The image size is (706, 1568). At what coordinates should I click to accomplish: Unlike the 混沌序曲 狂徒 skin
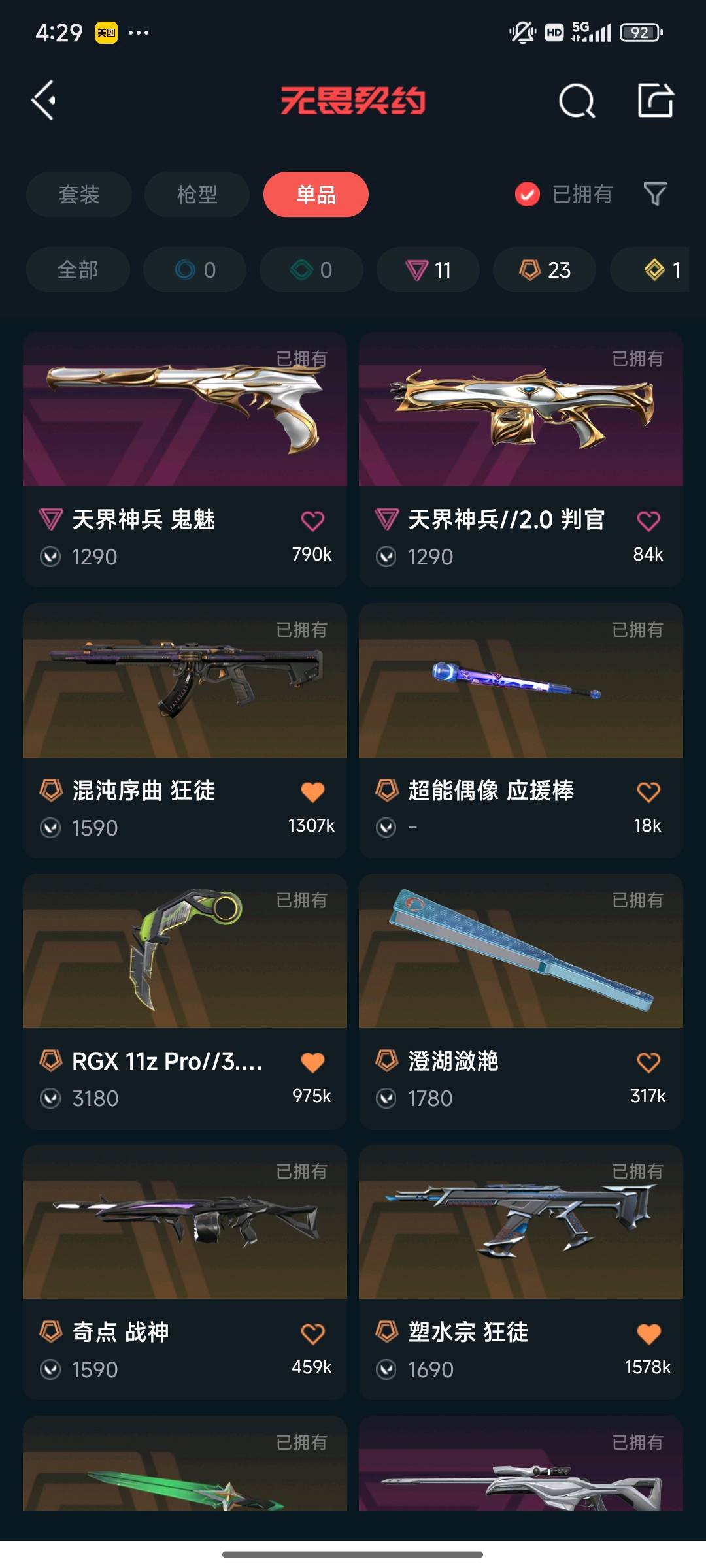(312, 792)
